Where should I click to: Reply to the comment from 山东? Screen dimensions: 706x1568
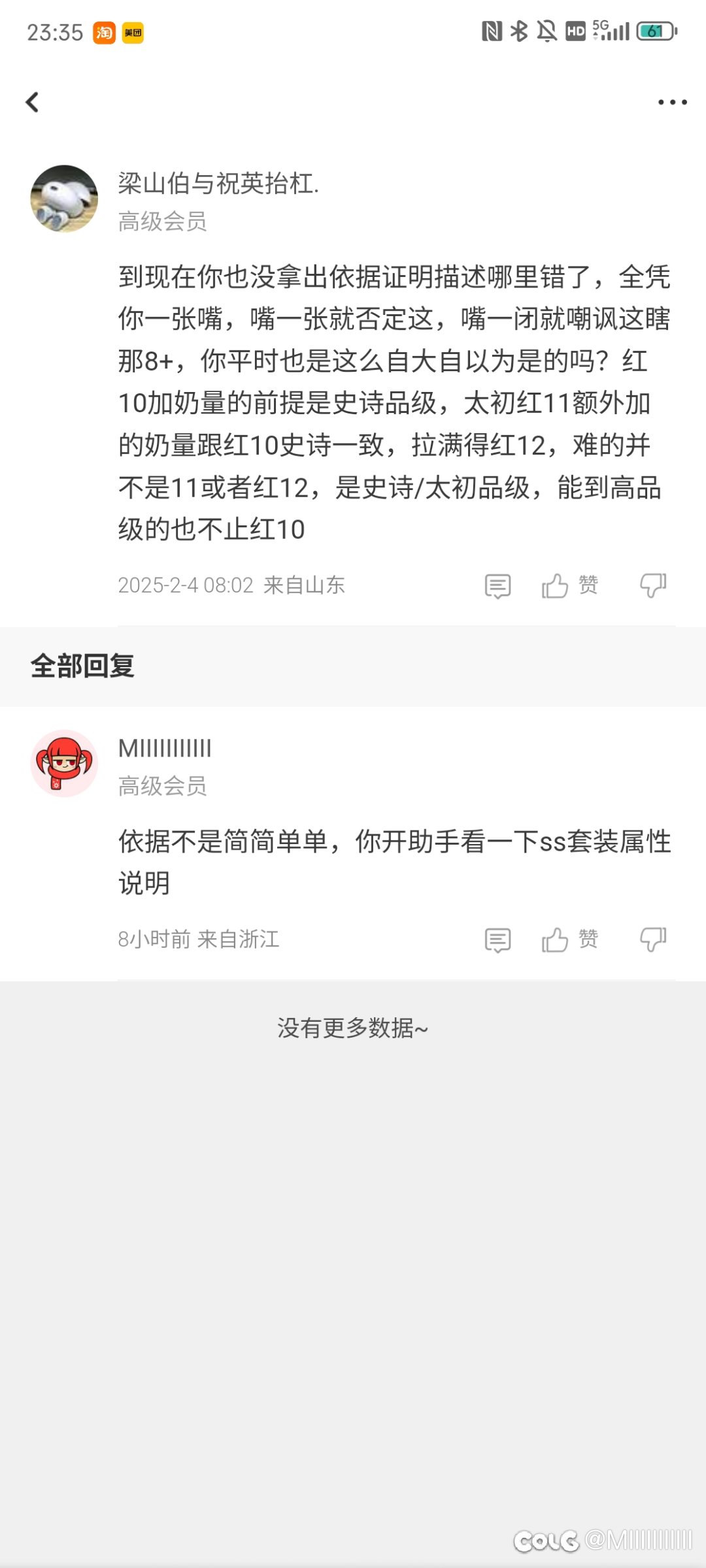pos(497,586)
